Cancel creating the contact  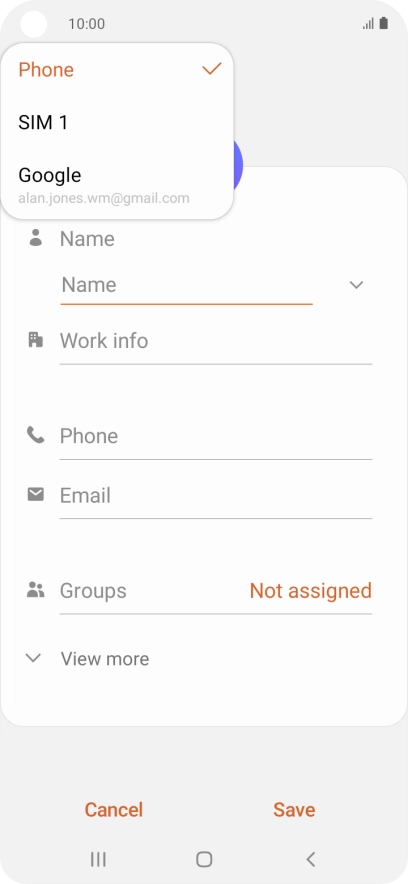tap(114, 810)
